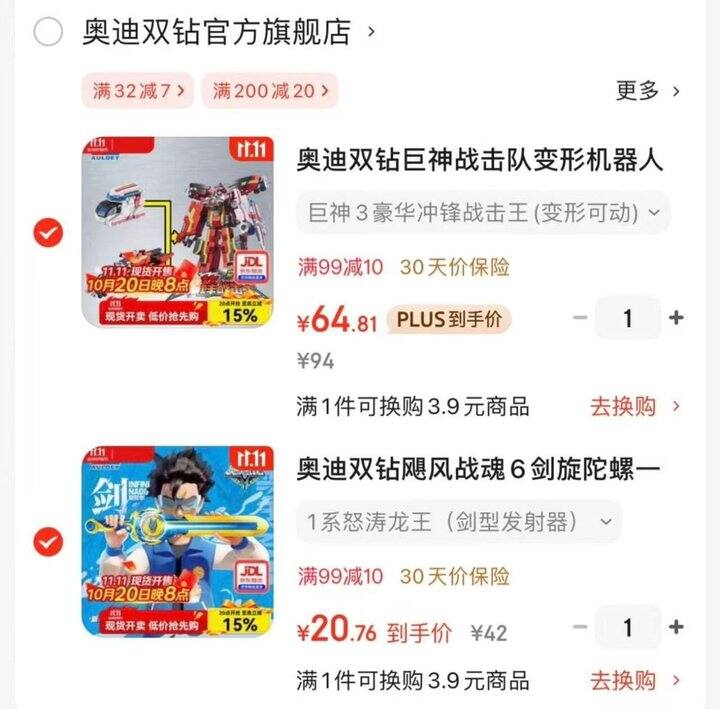Change the 巨神3豪华冲锋战击王 variant
This screenshot has height=709, width=720.
[x=482, y=212]
